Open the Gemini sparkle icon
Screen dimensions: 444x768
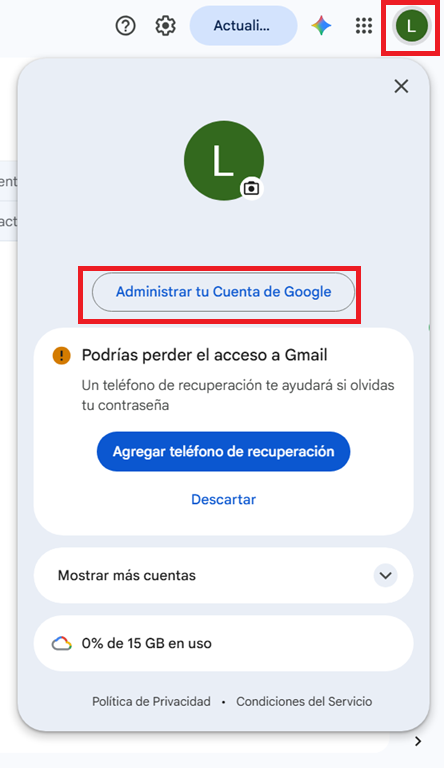click(x=321, y=25)
